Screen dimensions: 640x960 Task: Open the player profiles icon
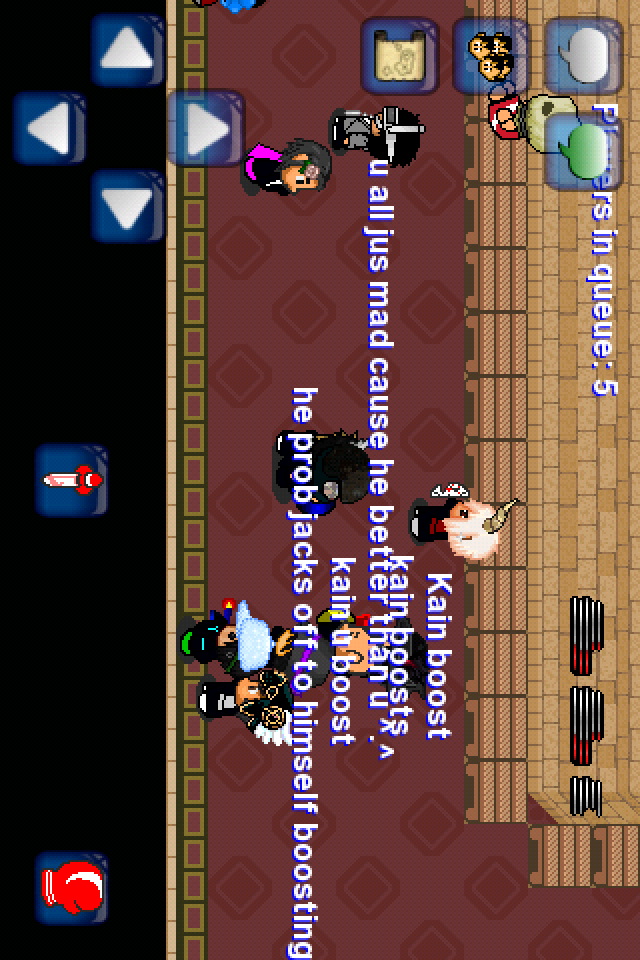click(491, 56)
